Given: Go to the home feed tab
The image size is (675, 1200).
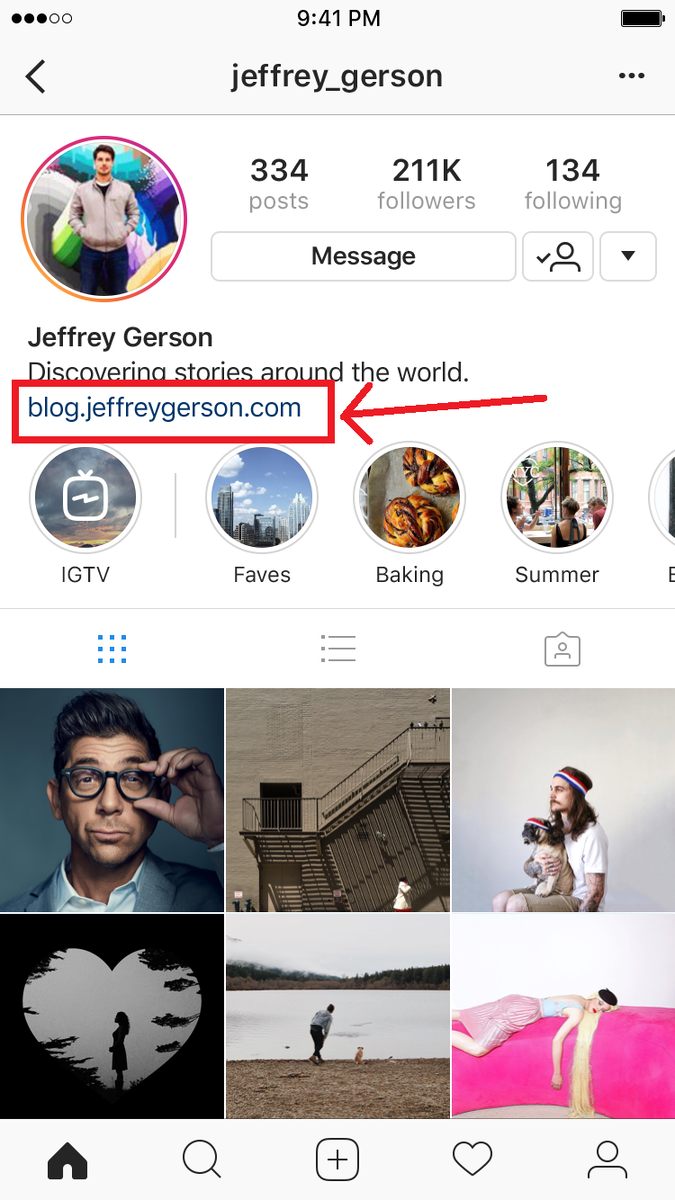Looking at the screenshot, I should (x=68, y=1160).
